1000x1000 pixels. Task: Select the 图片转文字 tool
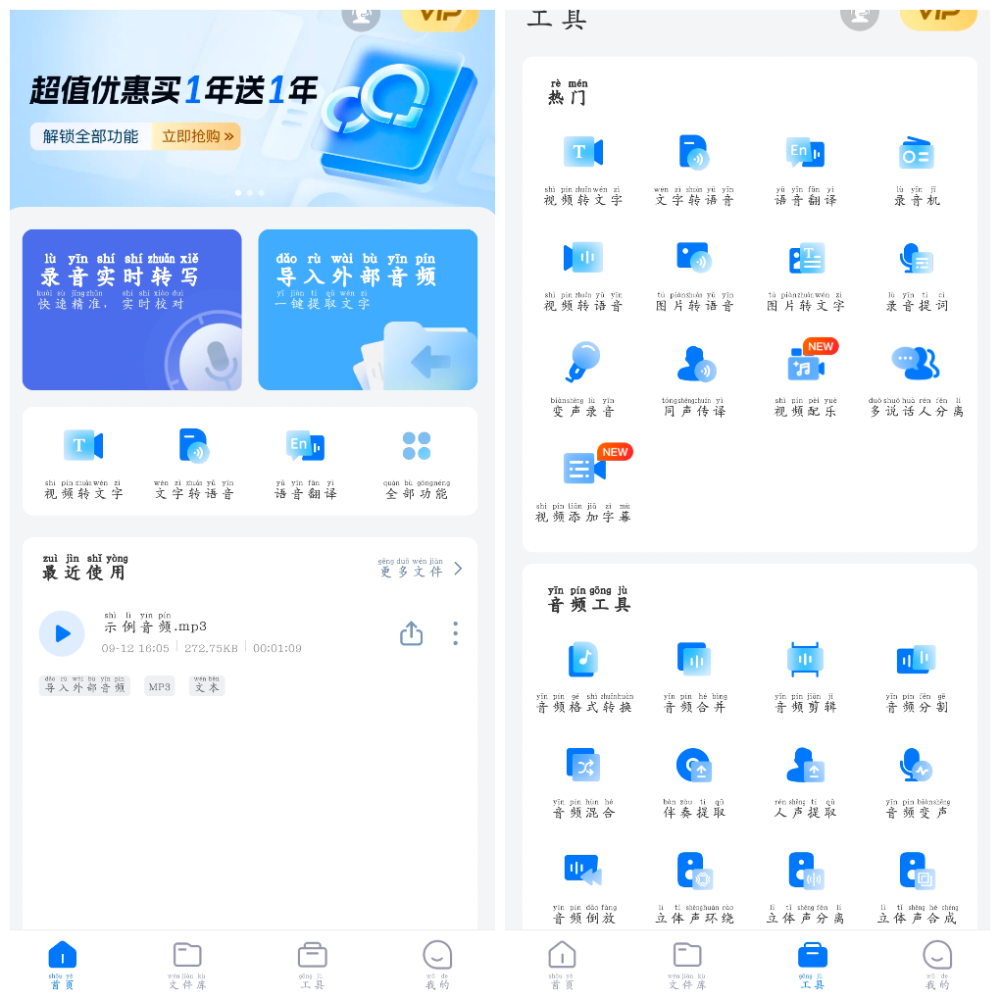pyautogui.click(x=805, y=273)
